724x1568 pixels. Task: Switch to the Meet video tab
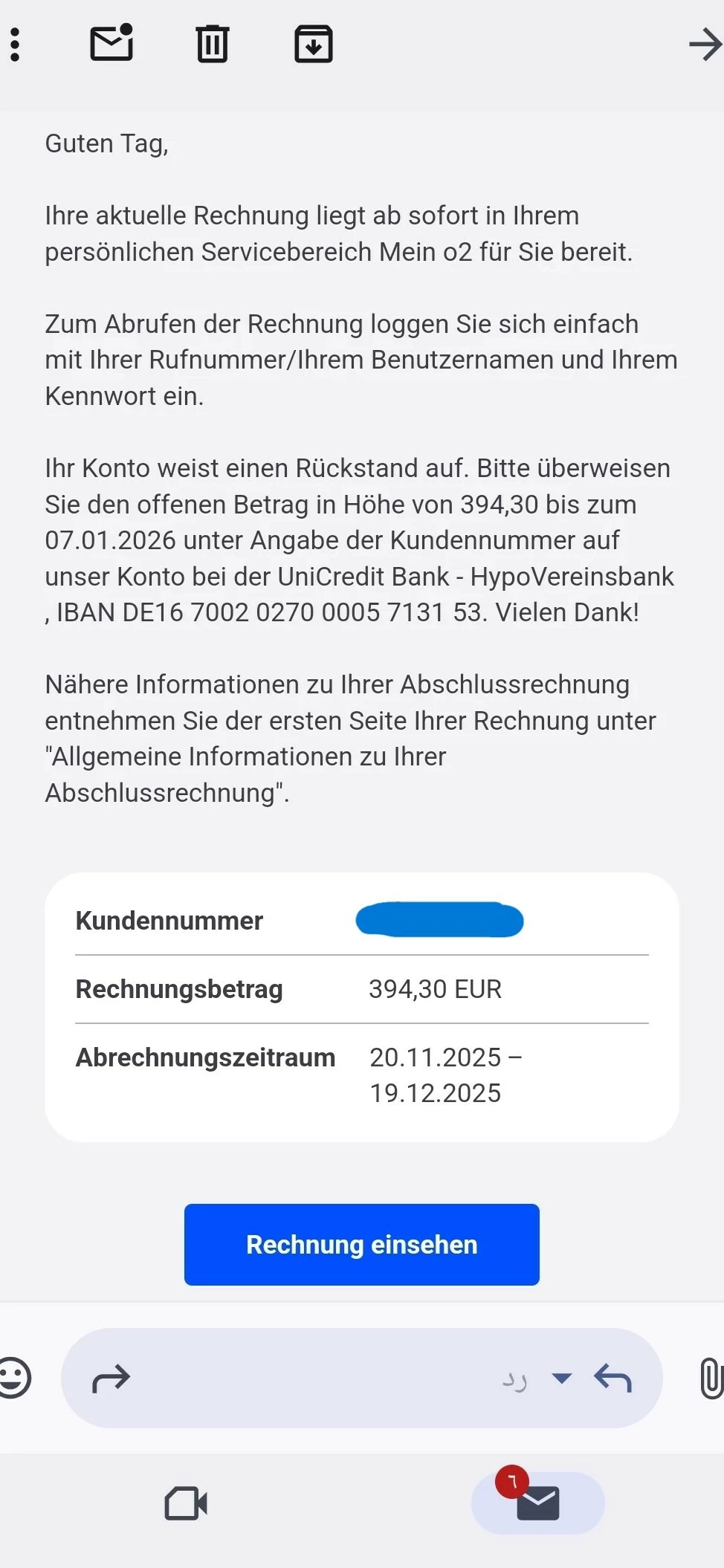186,1504
